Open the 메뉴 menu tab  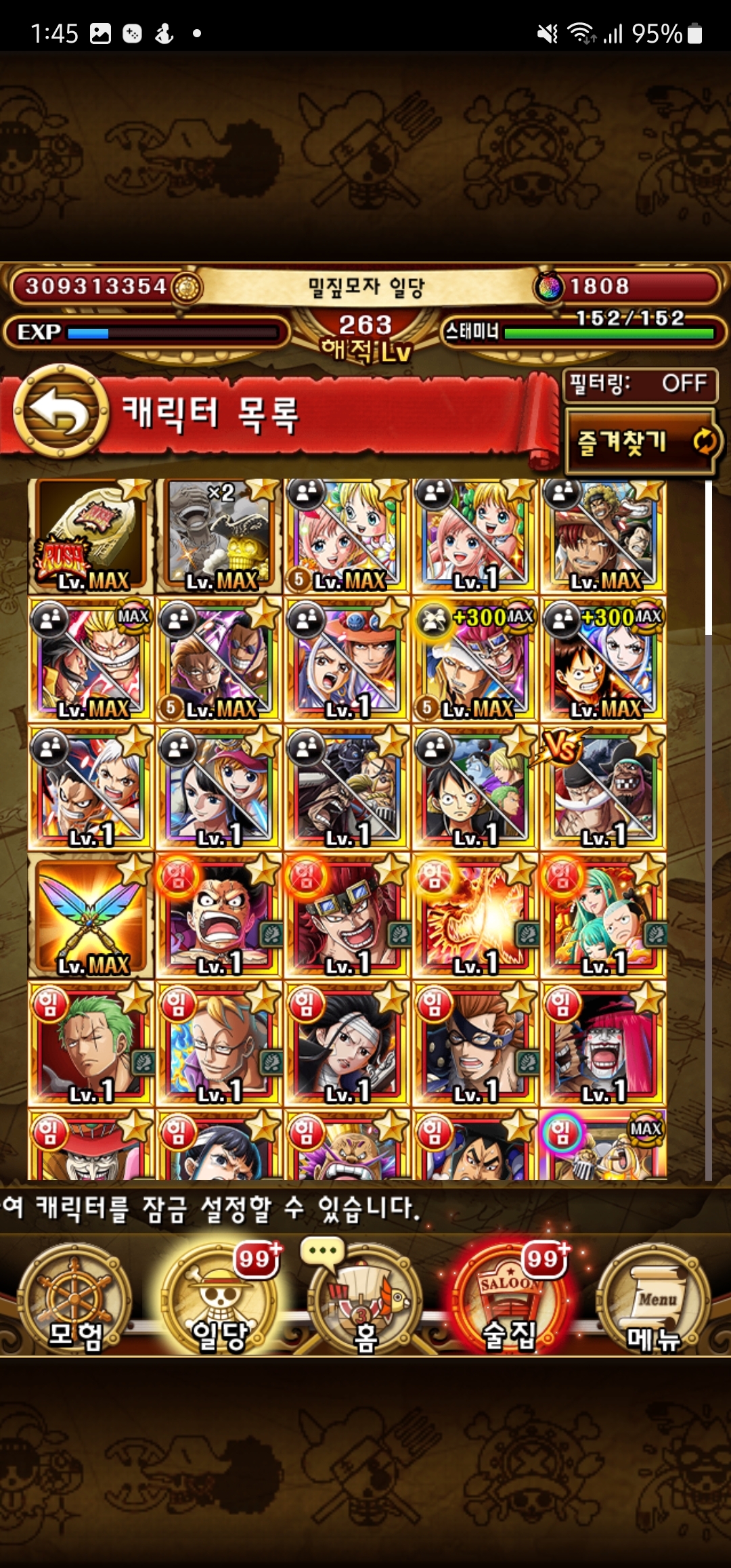click(654, 1300)
